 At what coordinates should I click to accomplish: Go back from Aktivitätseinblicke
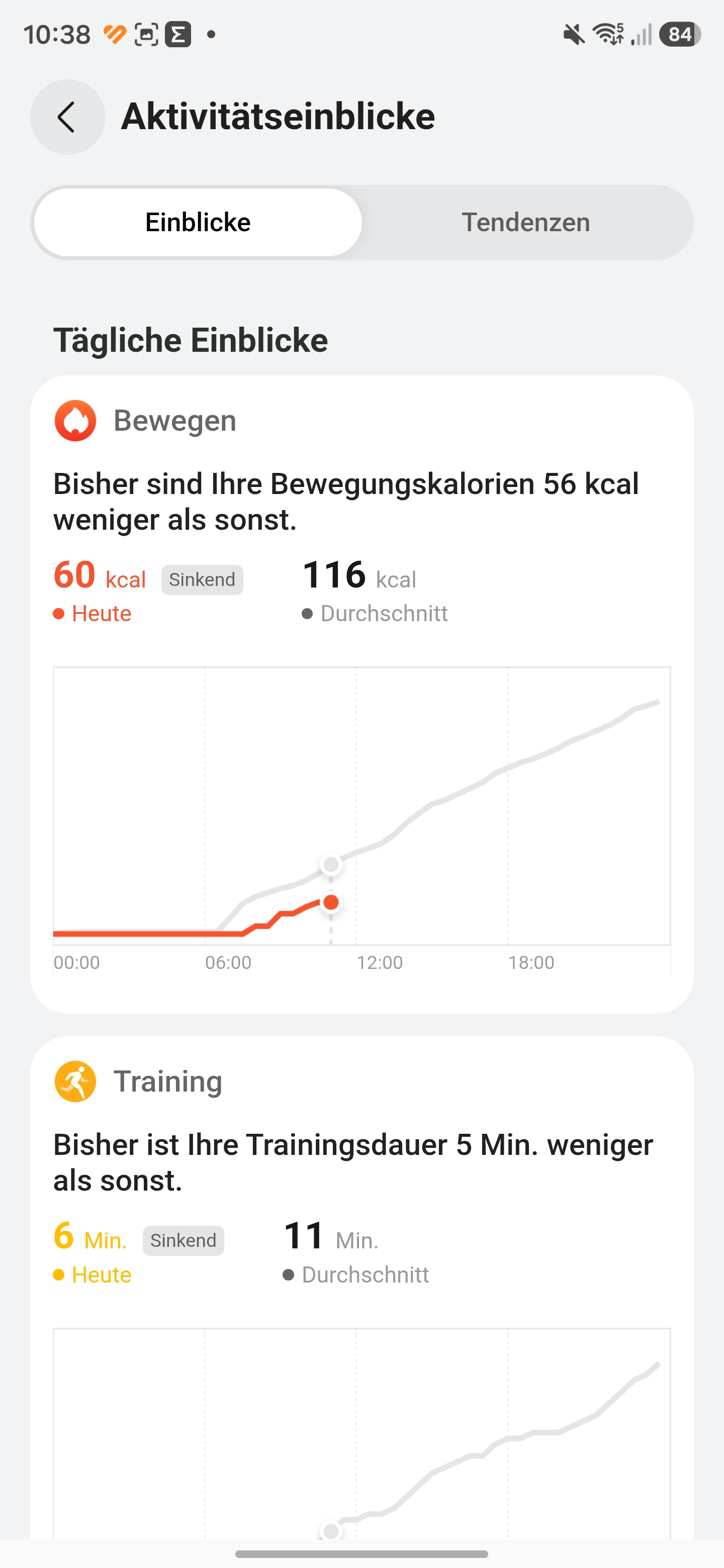click(67, 117)
